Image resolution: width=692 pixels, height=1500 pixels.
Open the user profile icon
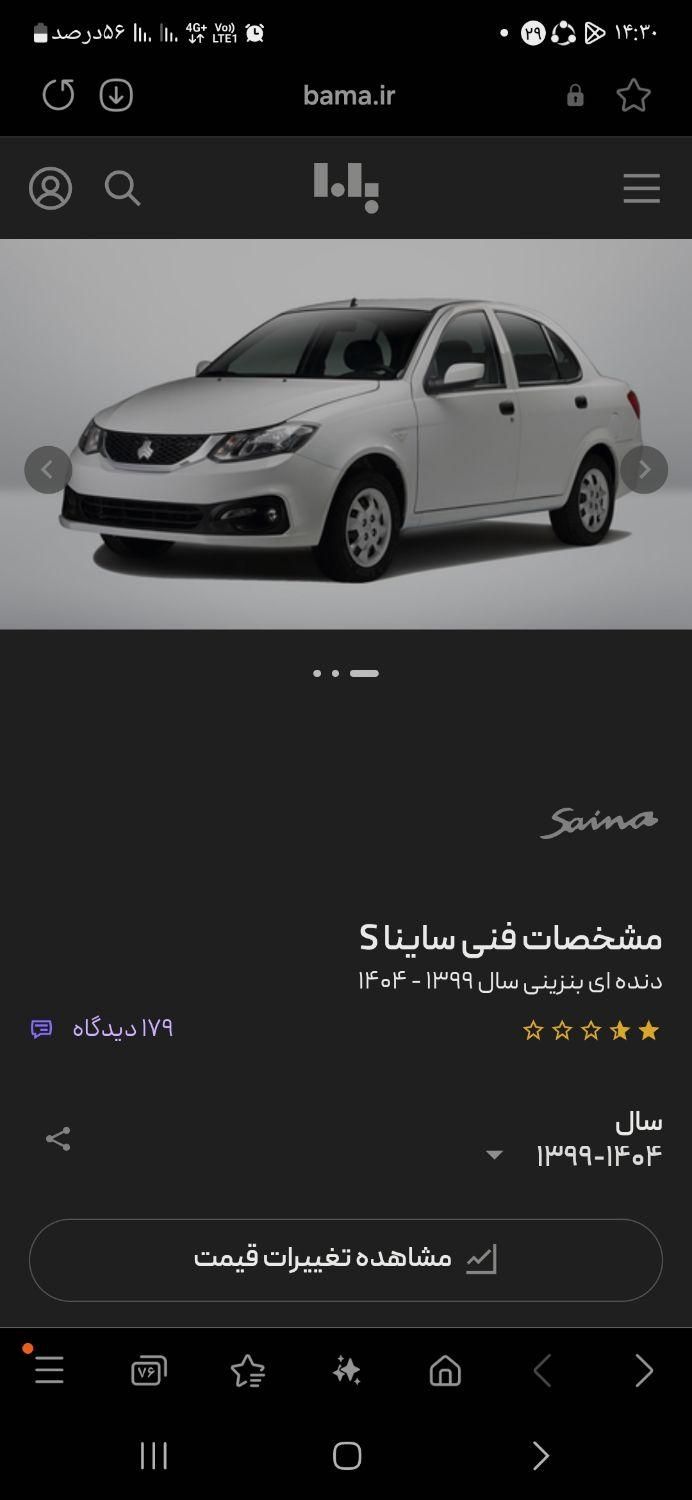[x=50, y=188]
